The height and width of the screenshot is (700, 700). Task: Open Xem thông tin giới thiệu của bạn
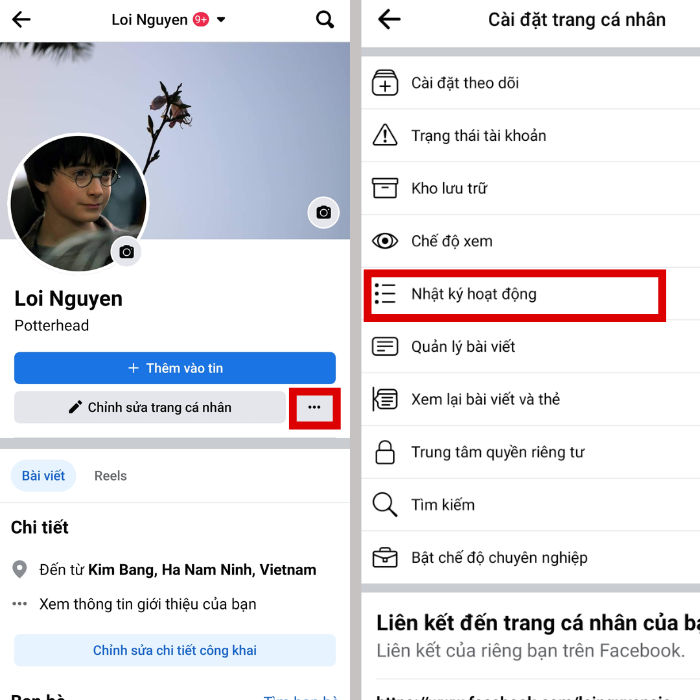point(147,604)
